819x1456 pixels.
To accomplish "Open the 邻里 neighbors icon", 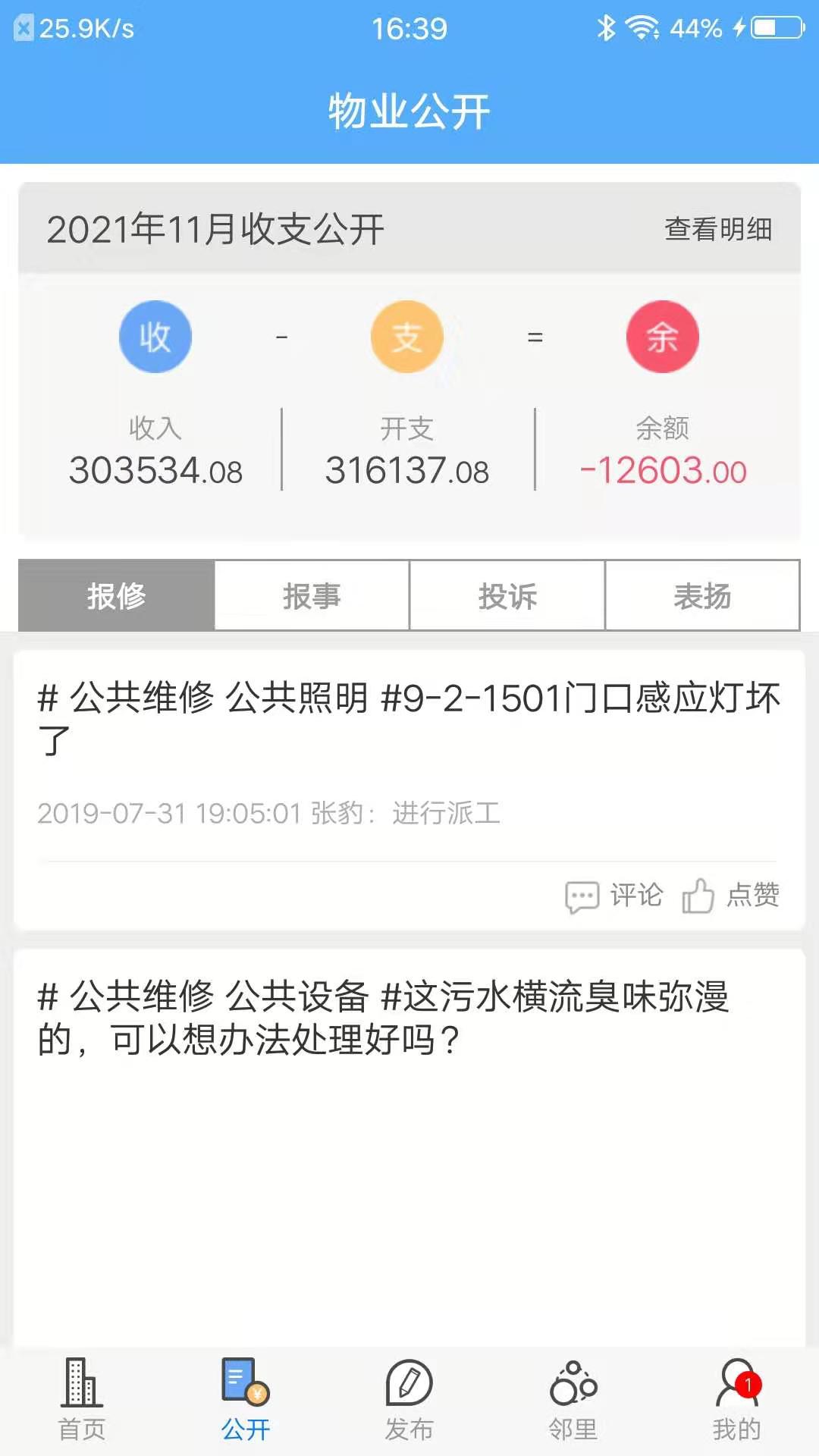I will [x=573, y=1398].
